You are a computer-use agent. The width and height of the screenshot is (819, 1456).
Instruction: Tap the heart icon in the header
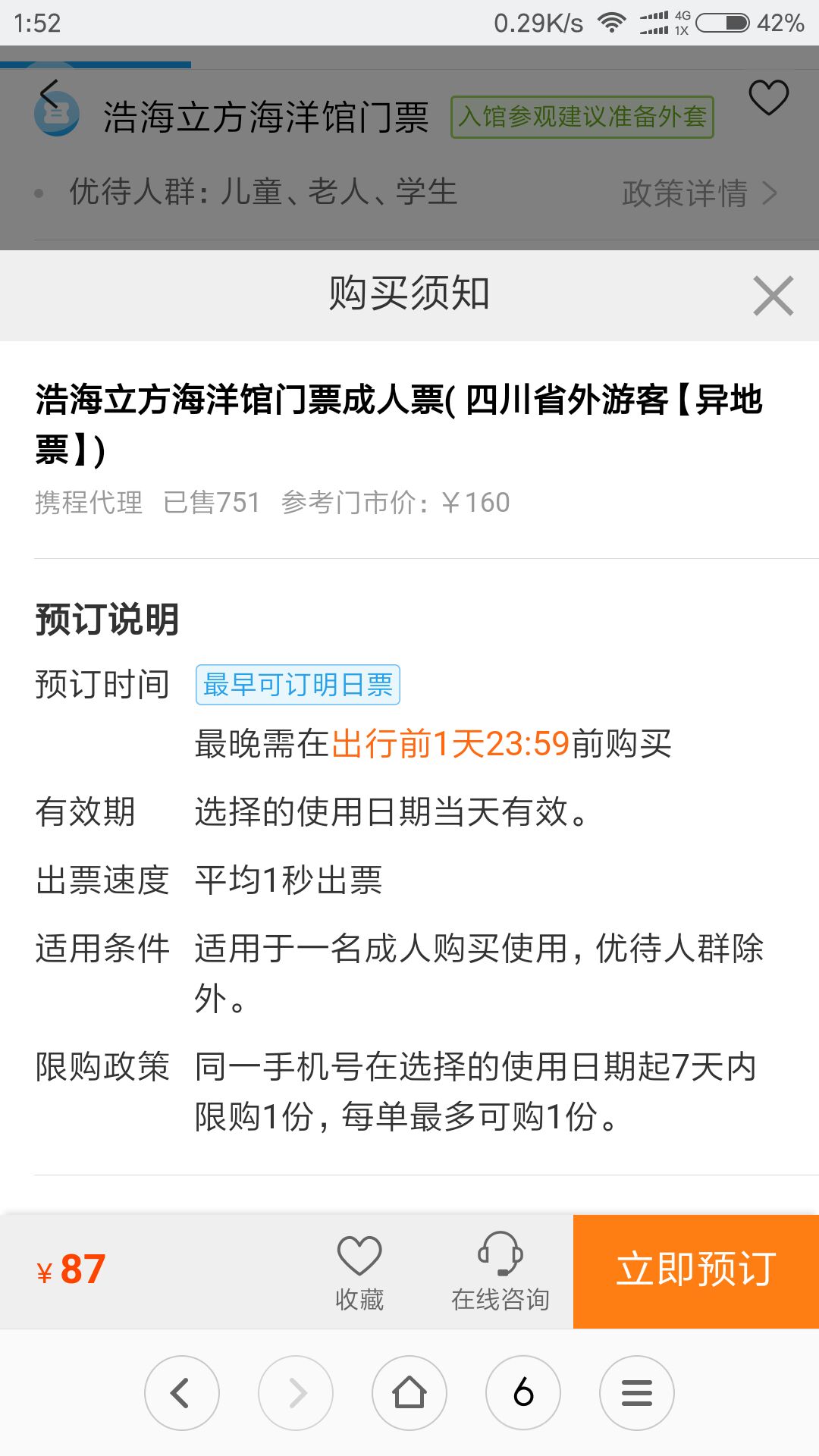pos(768,98)
